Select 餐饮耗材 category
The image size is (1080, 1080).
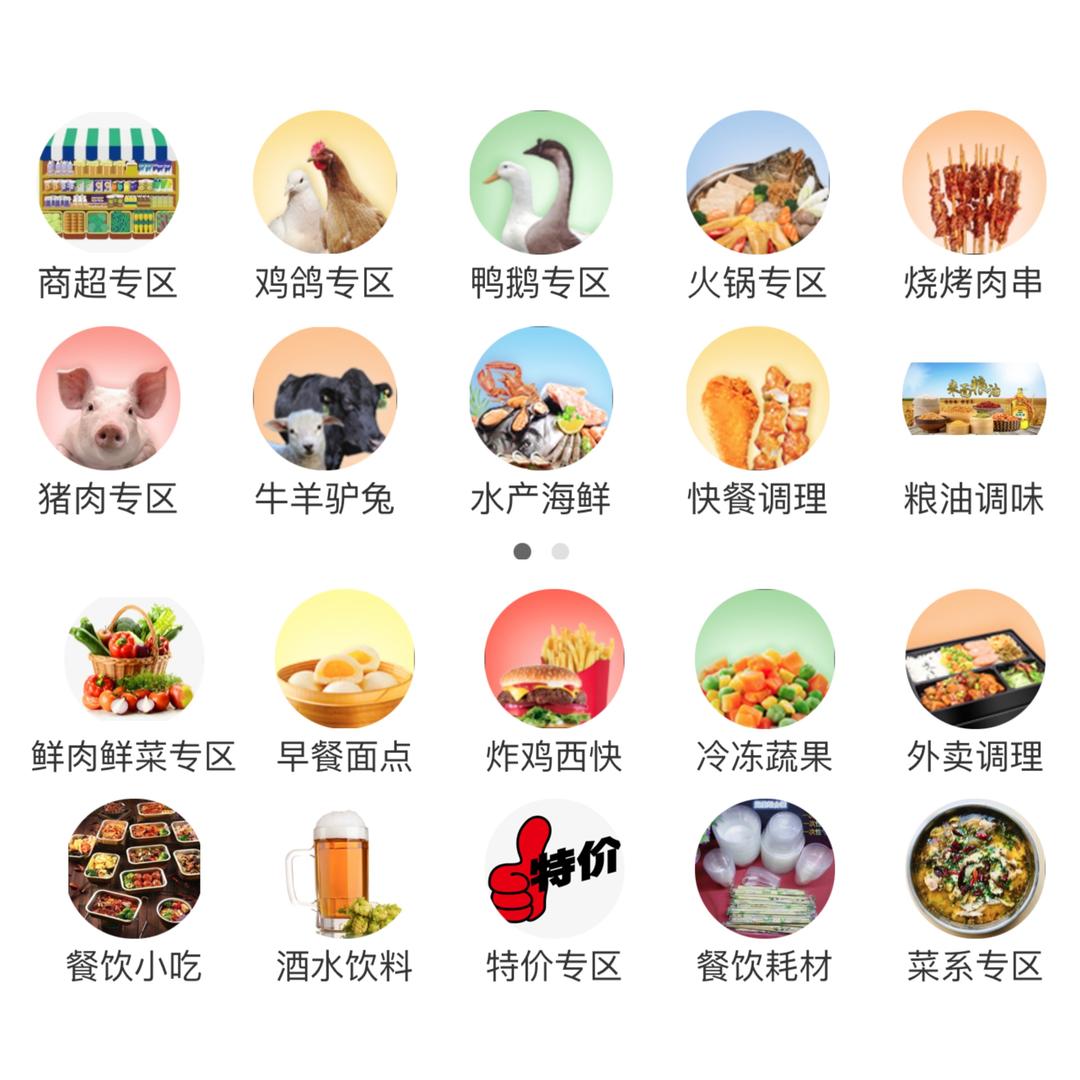pos(764,868)
